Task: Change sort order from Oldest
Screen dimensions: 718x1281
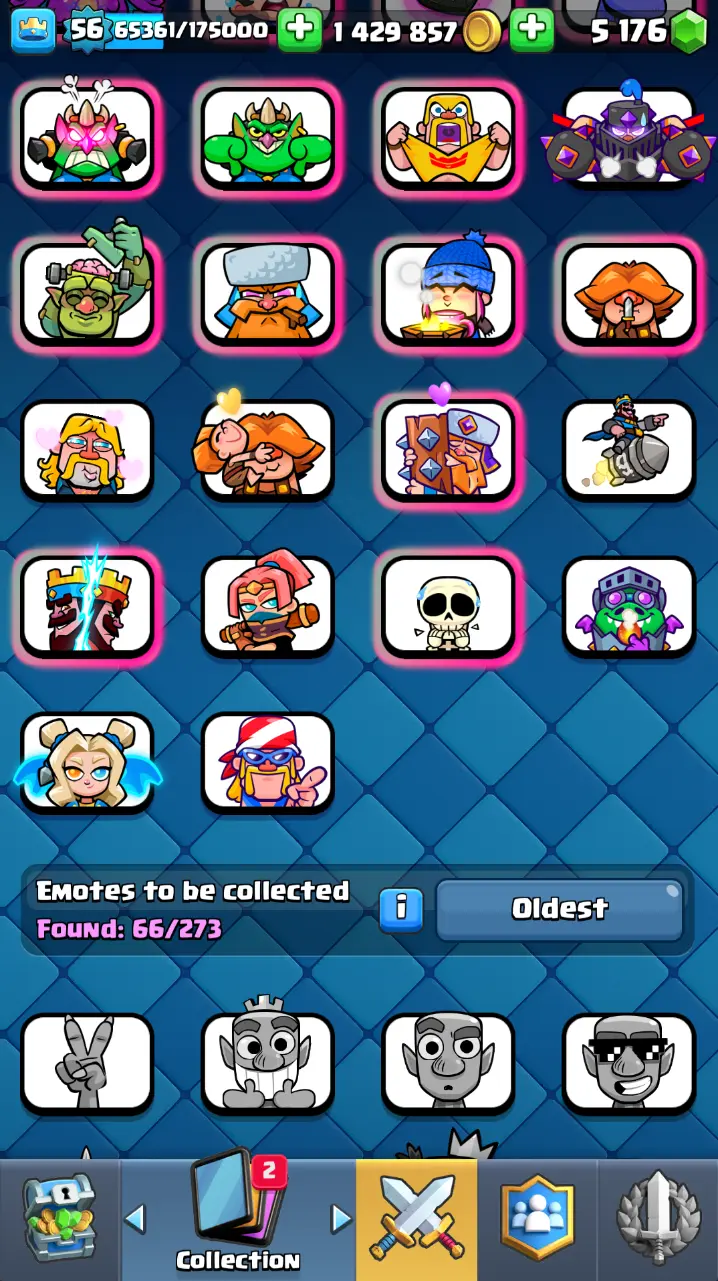Action: tap(559, 908)
